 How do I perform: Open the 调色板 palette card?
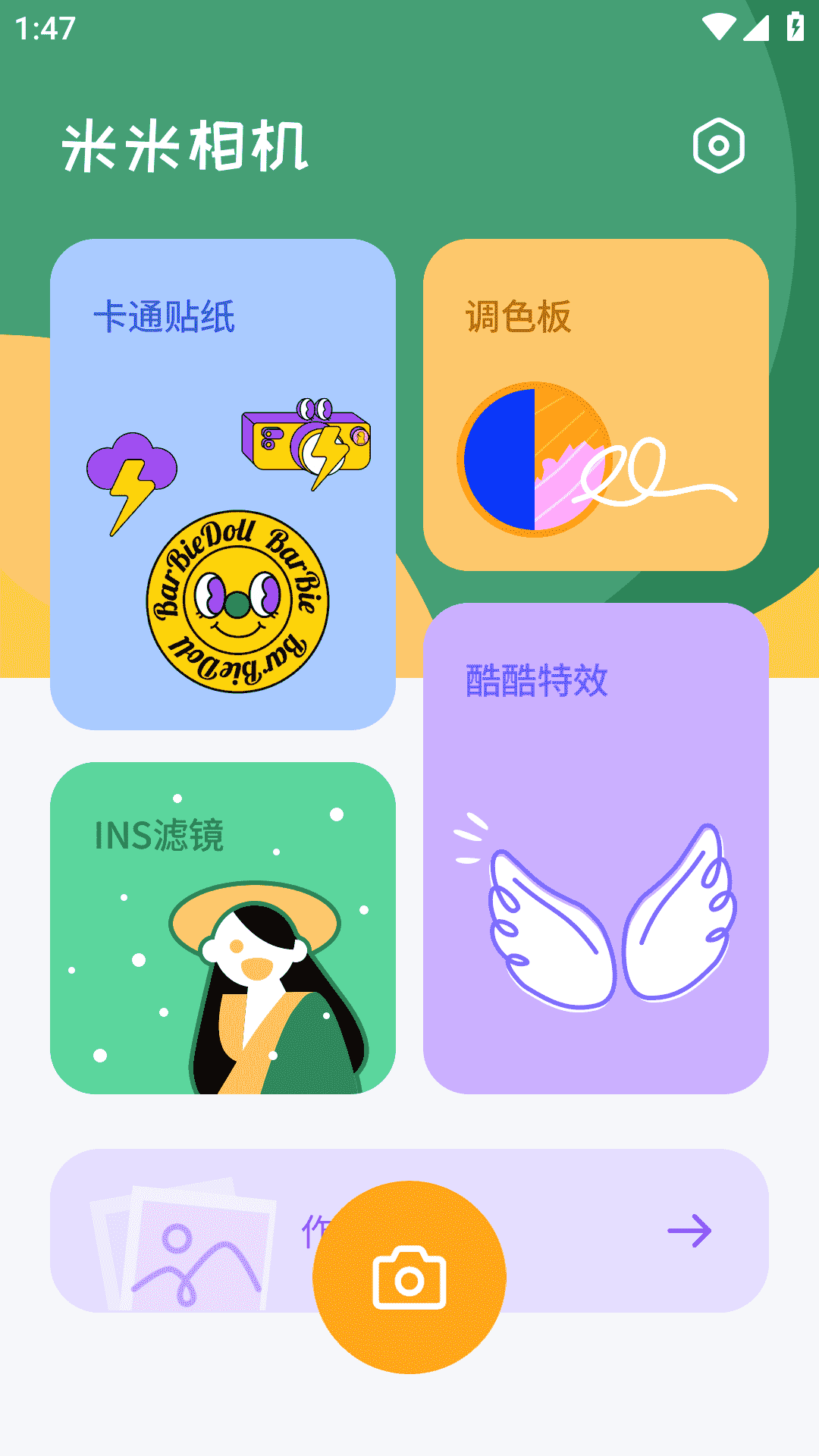point(595,404)
